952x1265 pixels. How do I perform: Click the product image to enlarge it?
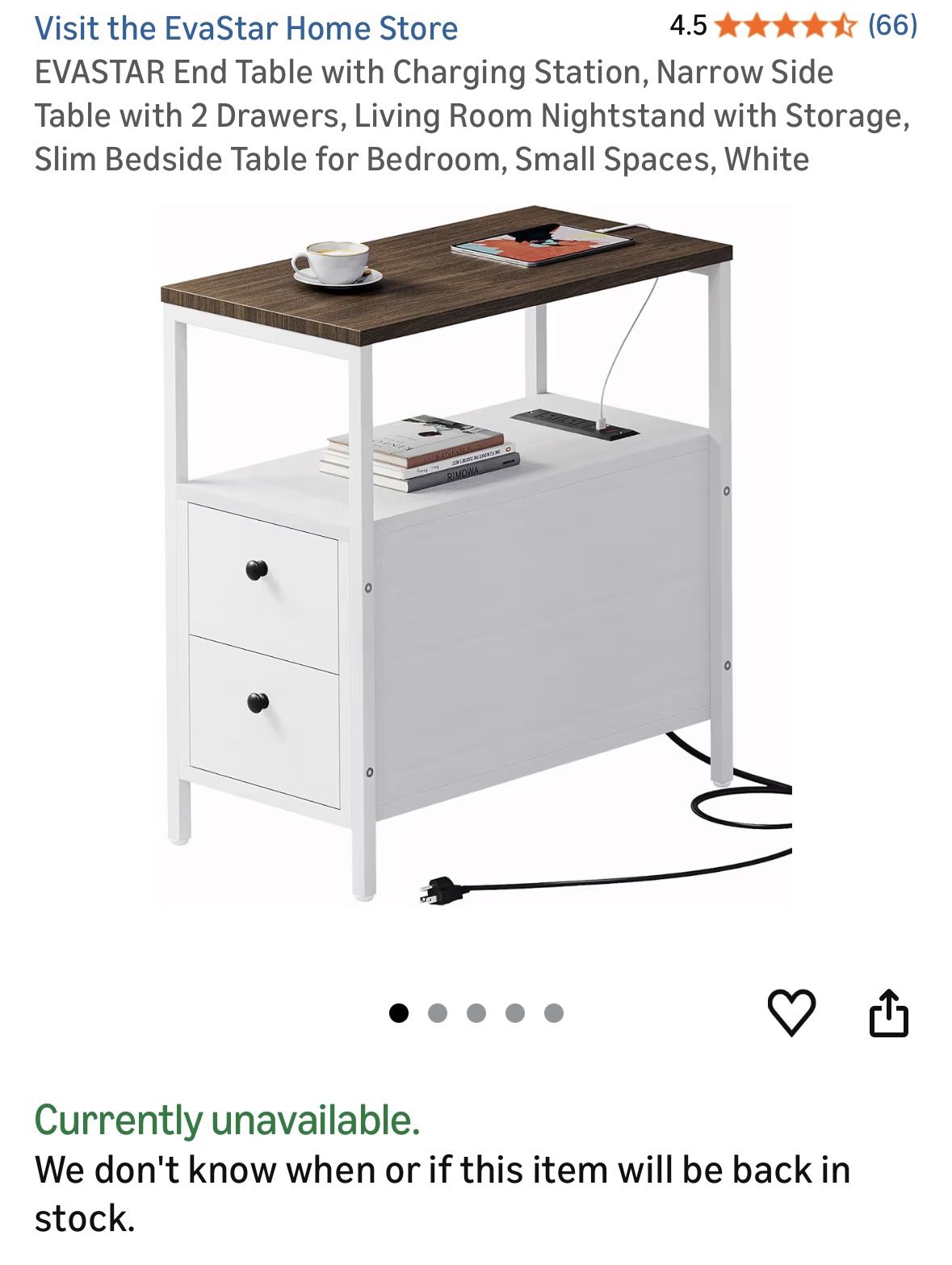(x=476, y=565)
